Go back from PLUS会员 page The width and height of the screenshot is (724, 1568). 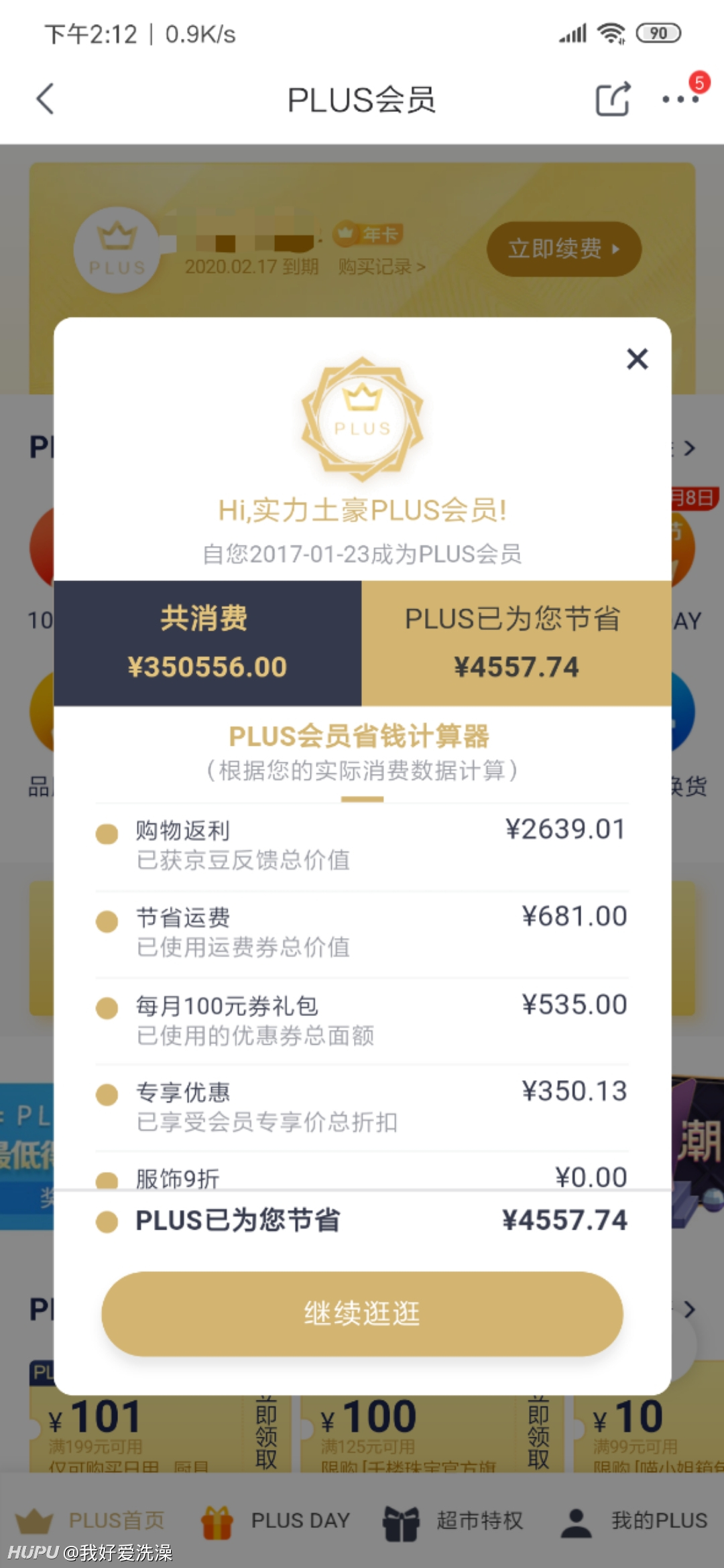coord(45,99)
